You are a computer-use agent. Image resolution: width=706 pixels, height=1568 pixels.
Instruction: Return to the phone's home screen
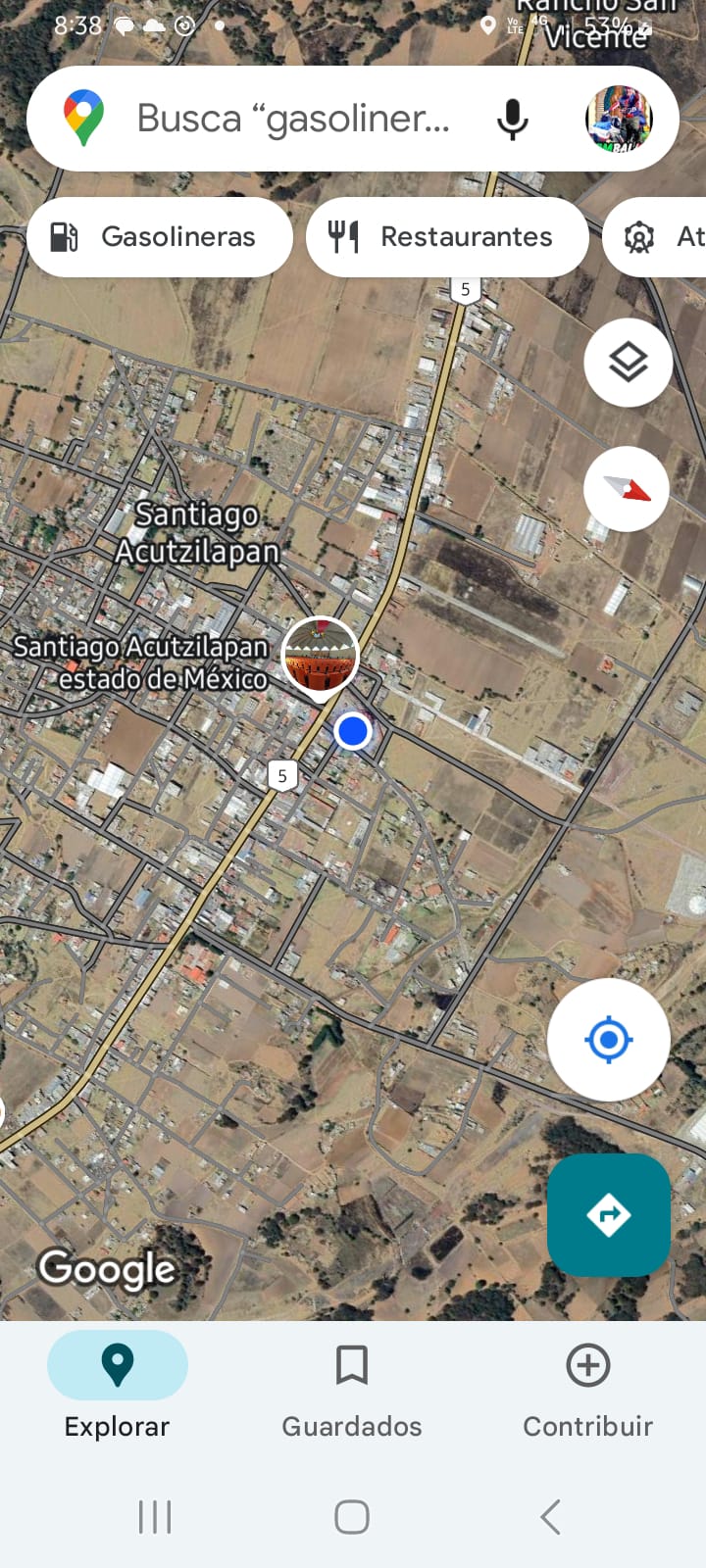tap(352, 1517)
